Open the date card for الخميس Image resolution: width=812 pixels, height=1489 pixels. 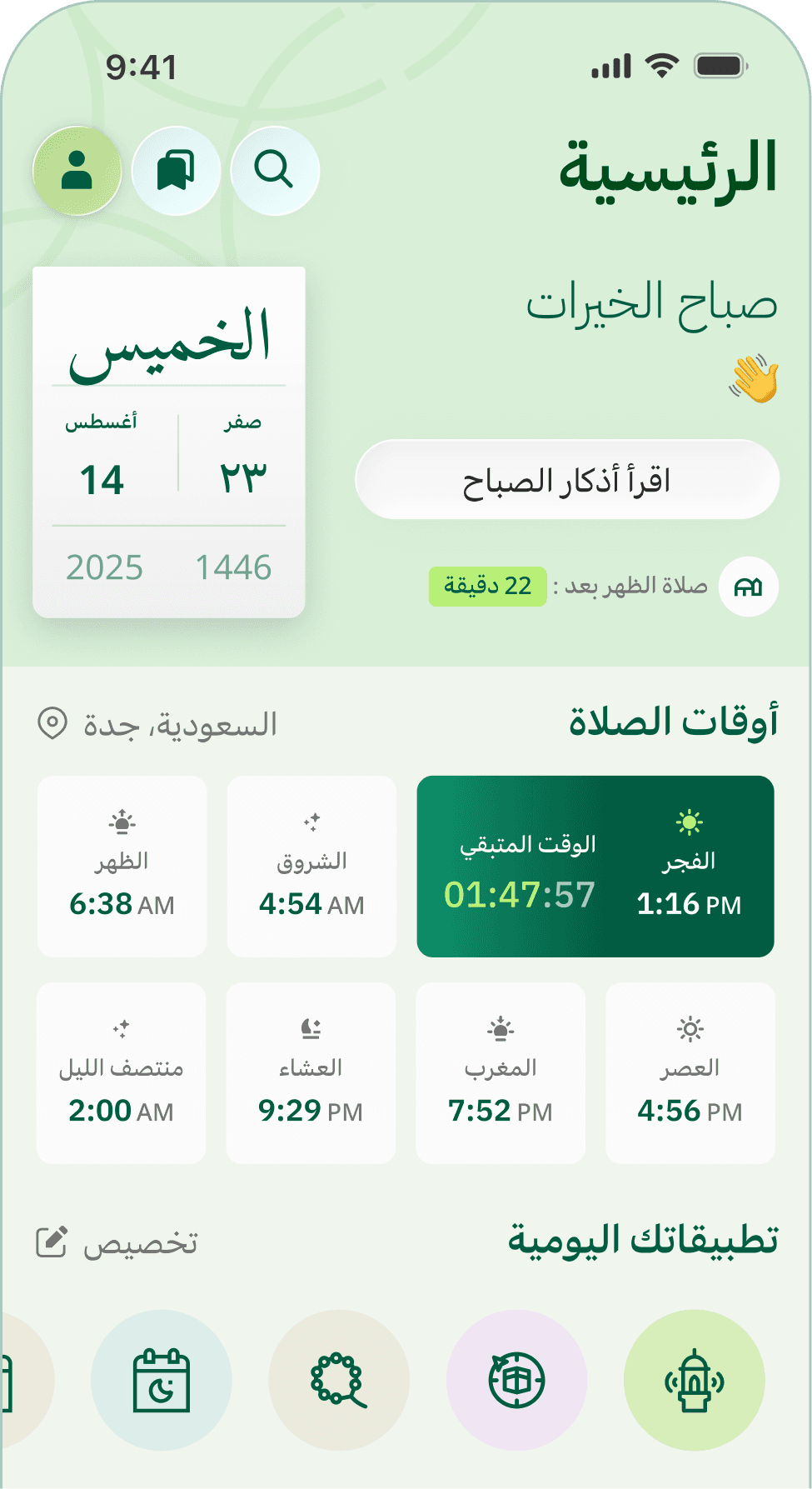[x=169, y=442]
